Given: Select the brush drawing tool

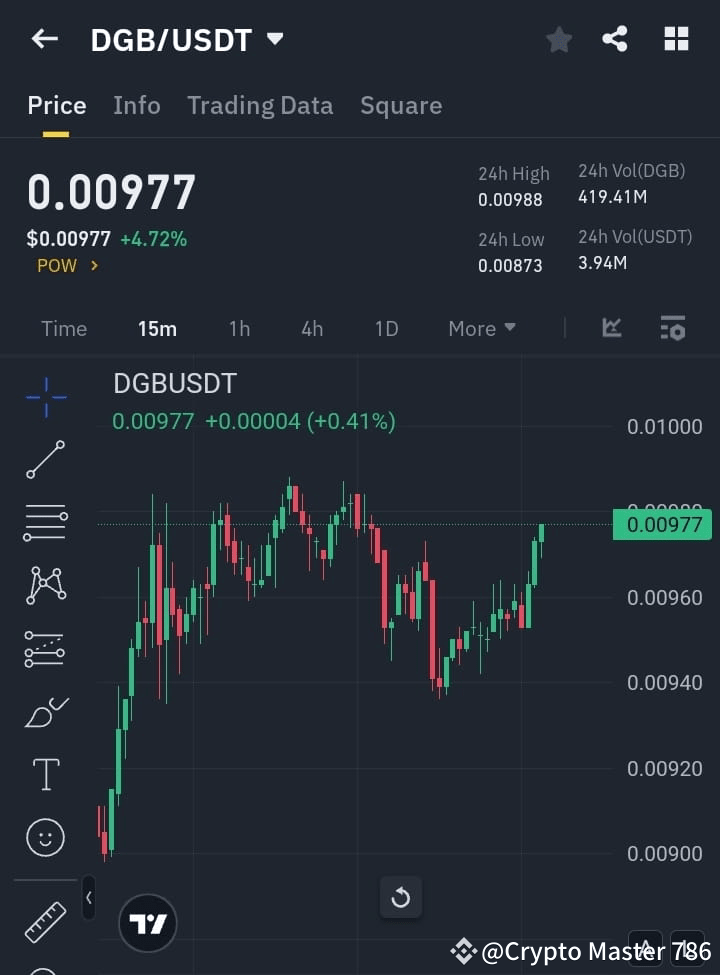Looking at the screenshot, I should (45, 711).
